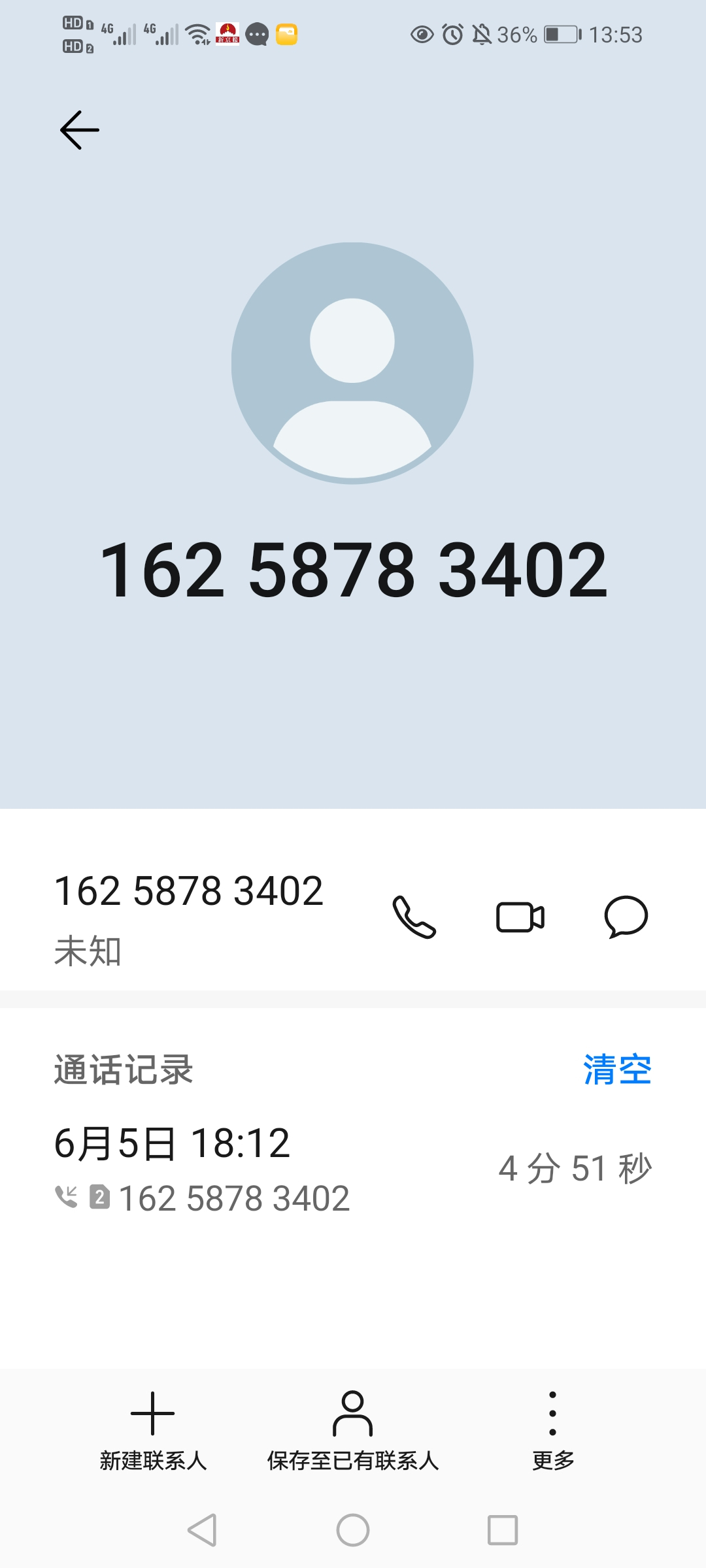This screenshot has height=1568, width=706.
Task: Tap the system home button
Action: pos(353,1530)
